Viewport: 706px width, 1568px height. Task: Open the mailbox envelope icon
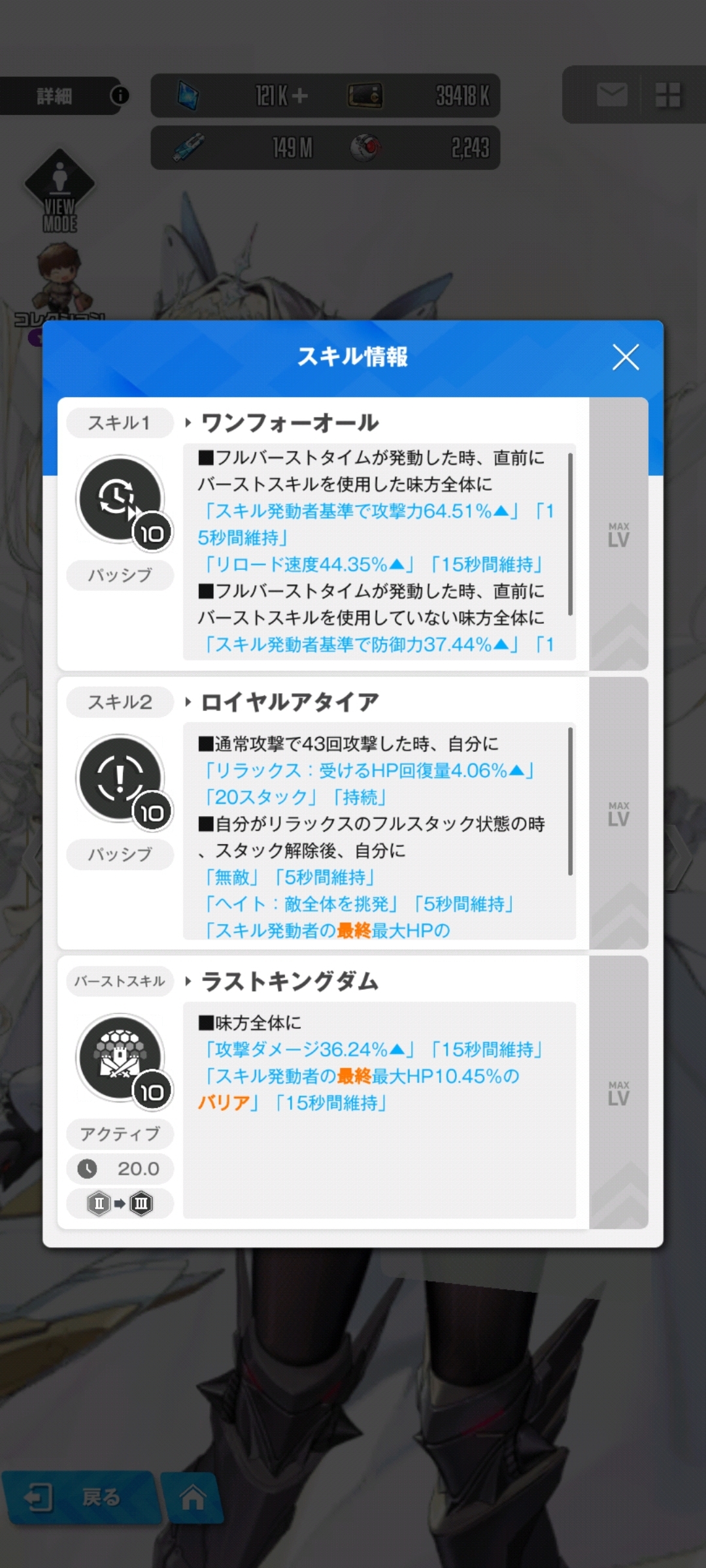[x=612, y=95]
